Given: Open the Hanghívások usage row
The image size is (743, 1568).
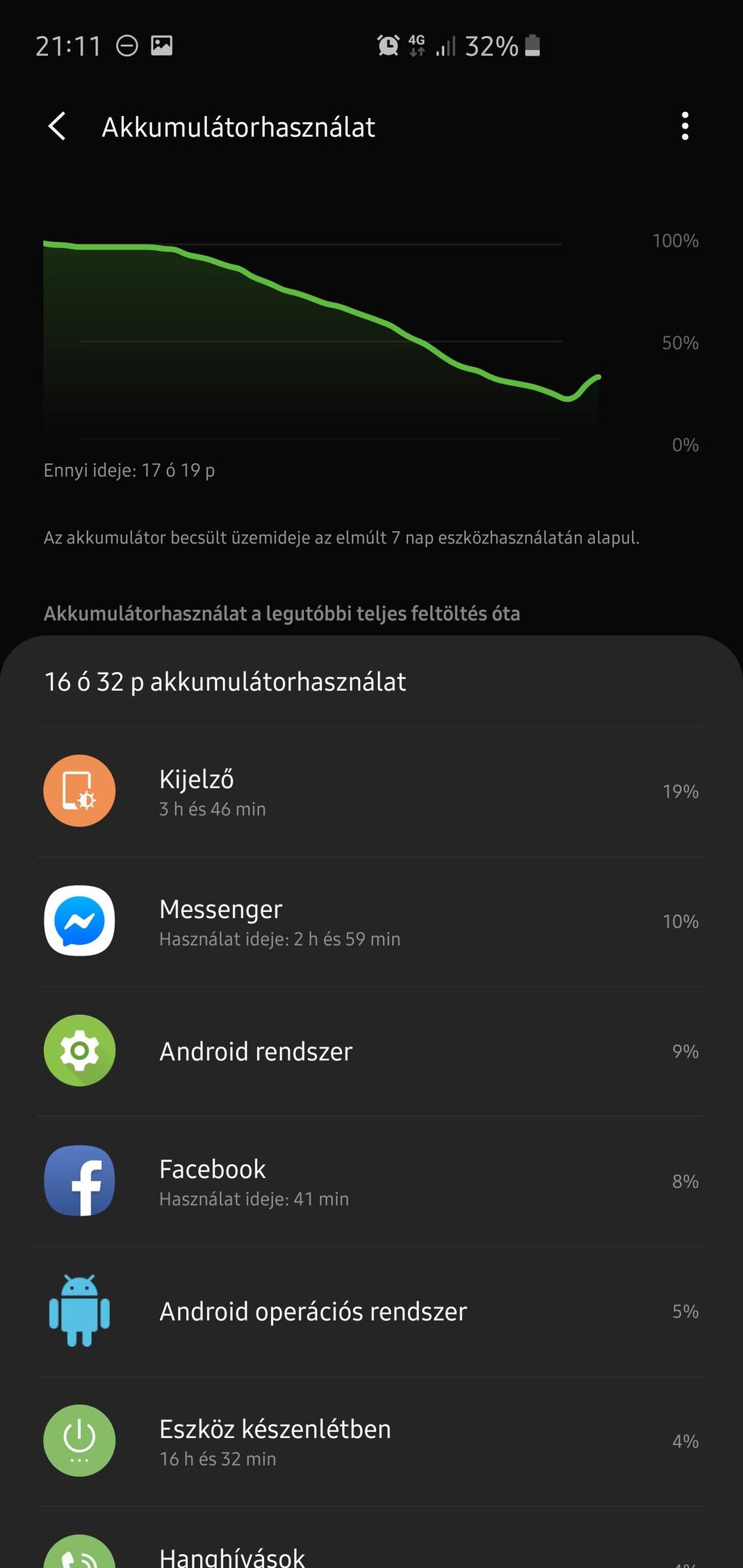Looking at the screenshot, I should pos(371,1537).
